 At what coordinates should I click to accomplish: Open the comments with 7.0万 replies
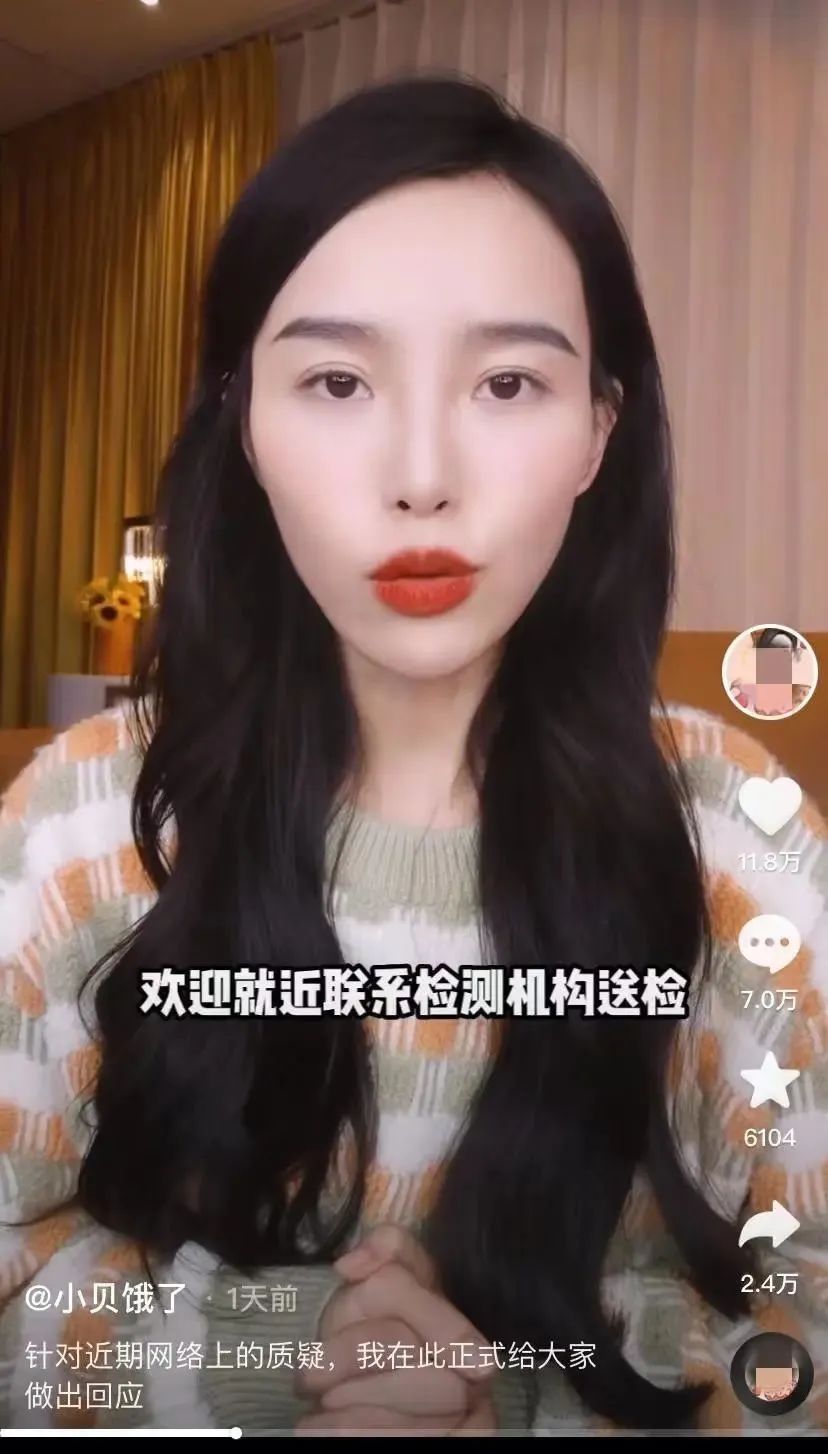pyautogui.click(x=769, y=943)
